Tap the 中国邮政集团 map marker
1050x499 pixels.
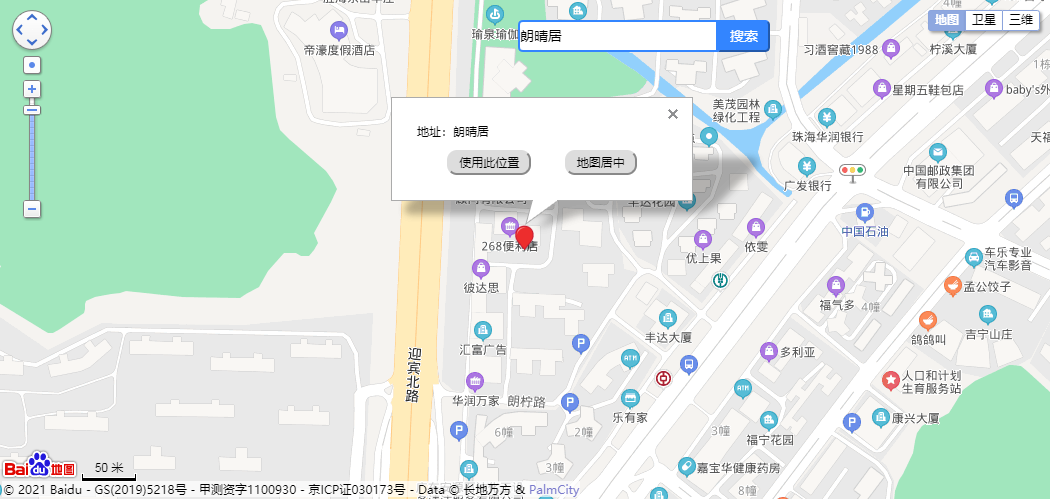tap(937, 152)
